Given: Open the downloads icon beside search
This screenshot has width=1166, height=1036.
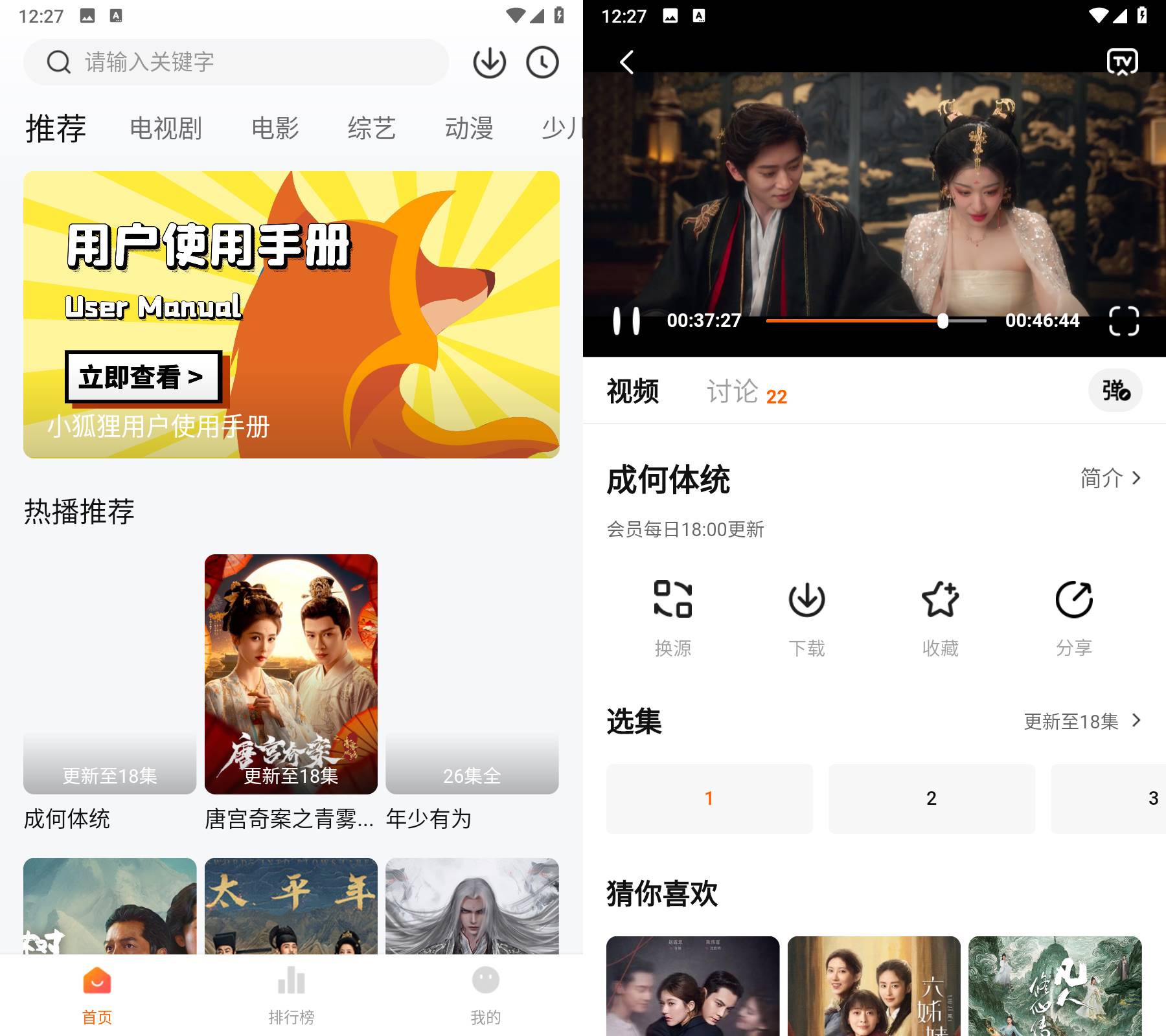Looking at the screenshot, I should coord(489,63).
